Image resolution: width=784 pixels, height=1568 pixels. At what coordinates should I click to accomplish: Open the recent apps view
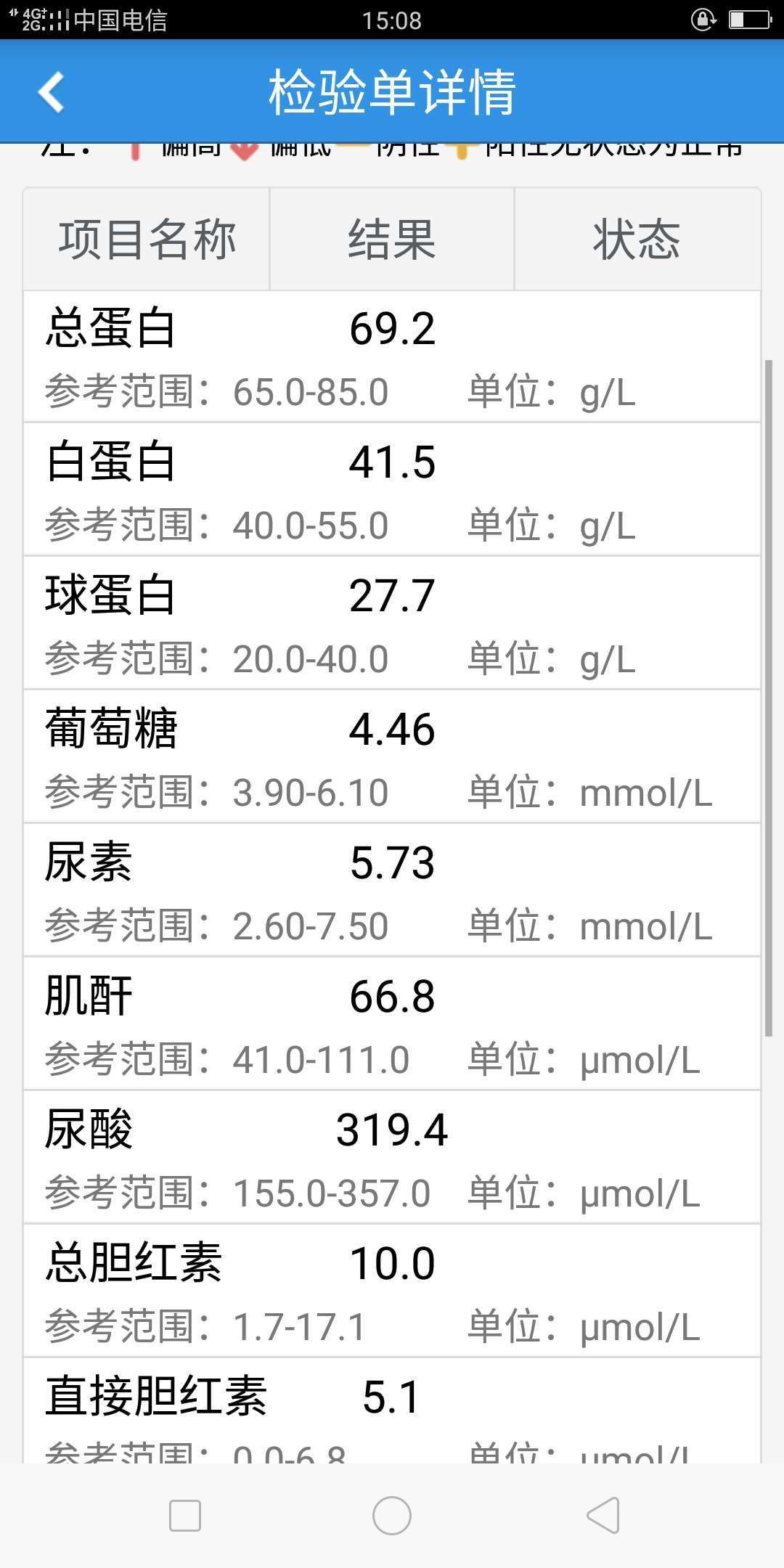click(184, 1516)
